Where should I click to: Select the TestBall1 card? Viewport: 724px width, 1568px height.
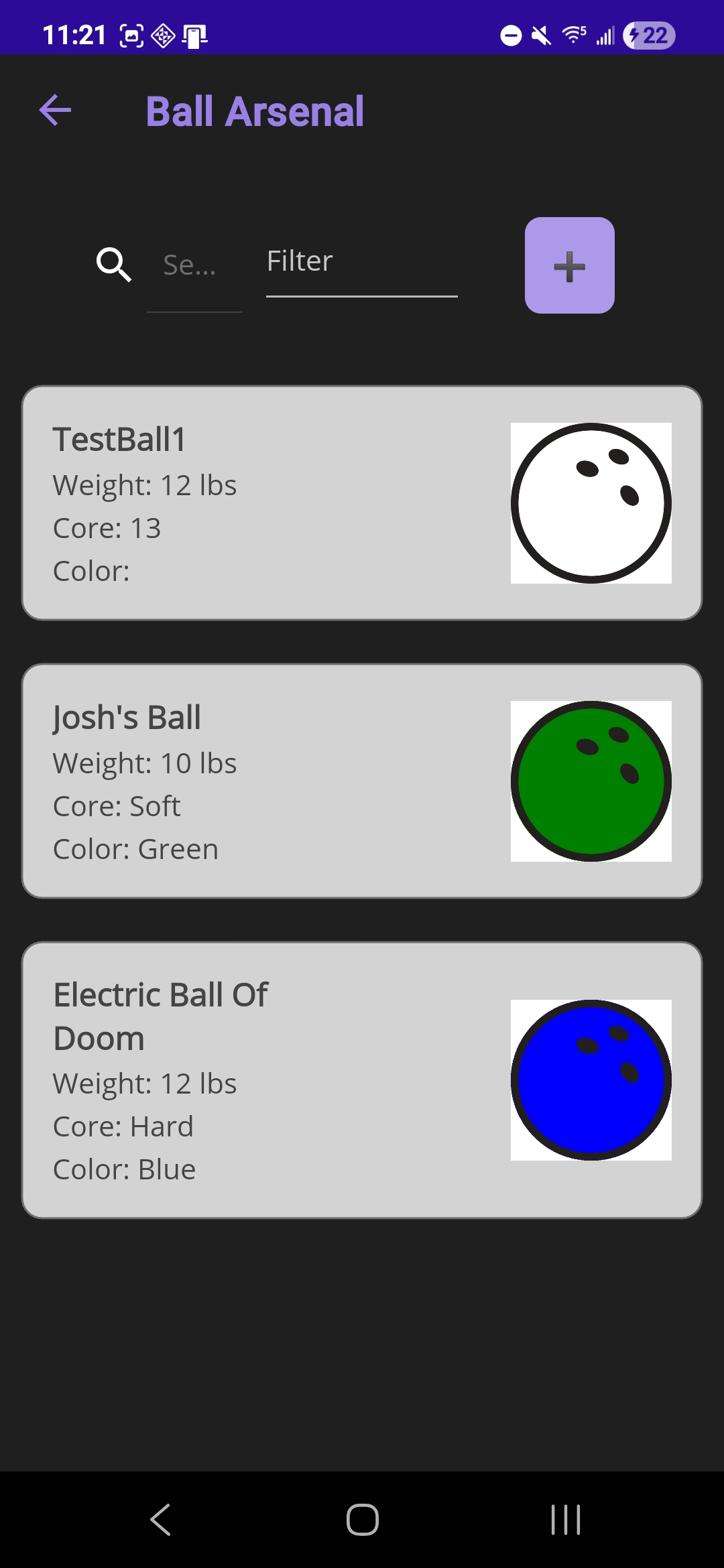coord(268,503)
